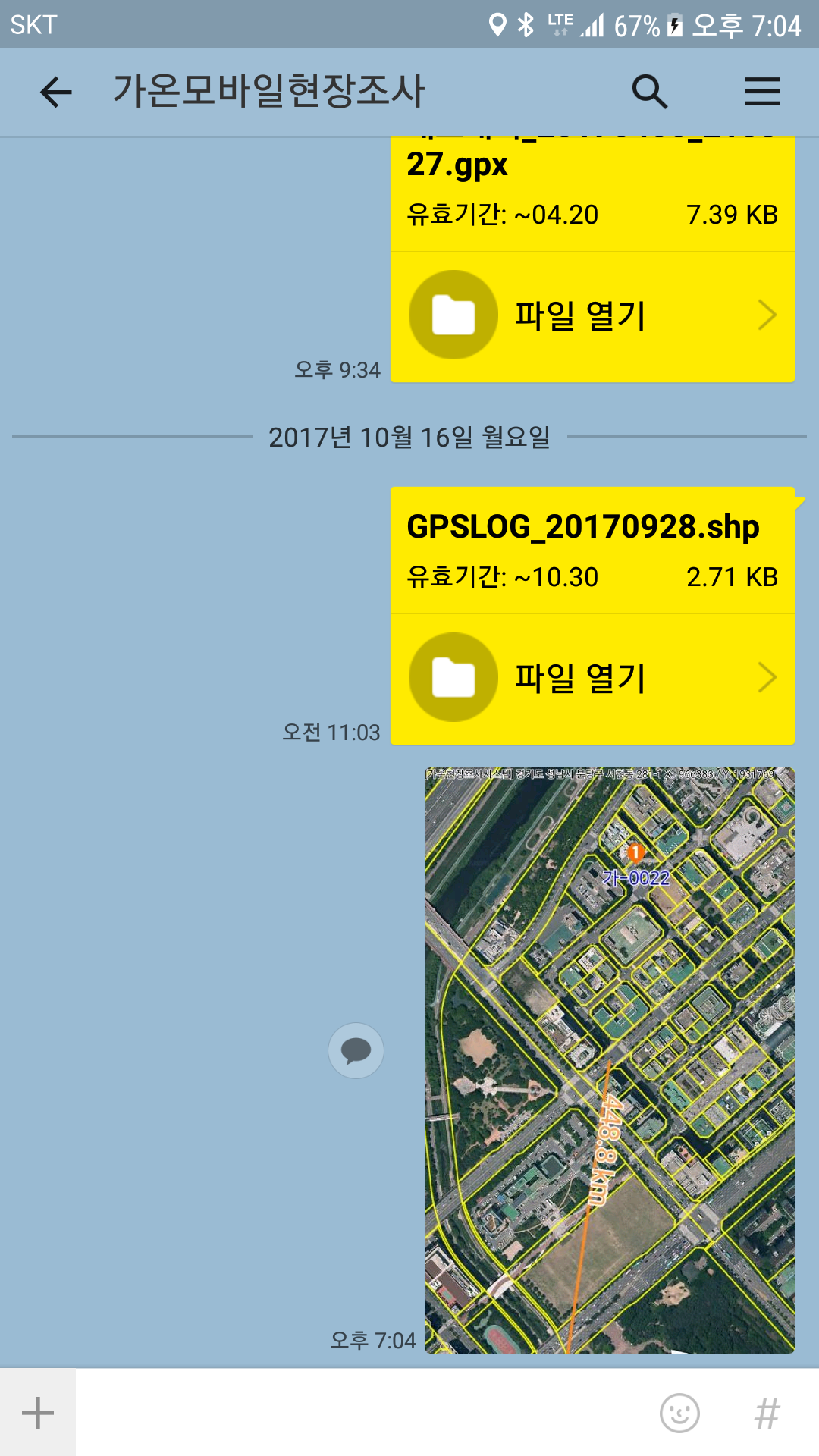Go back using the arrow
The image size is (819, 1456).
click(x=55, y=93)
